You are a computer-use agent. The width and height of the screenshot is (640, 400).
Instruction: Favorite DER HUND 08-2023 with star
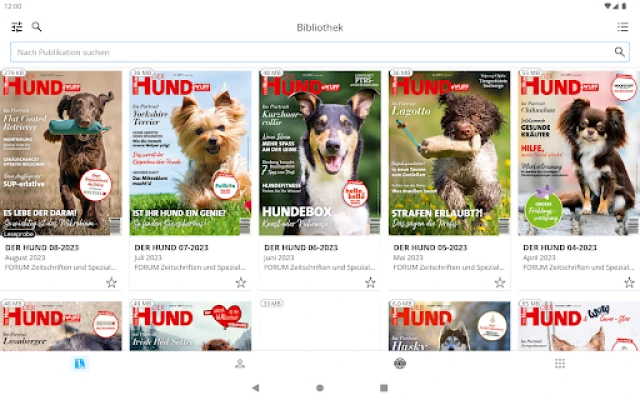point(111,283)
